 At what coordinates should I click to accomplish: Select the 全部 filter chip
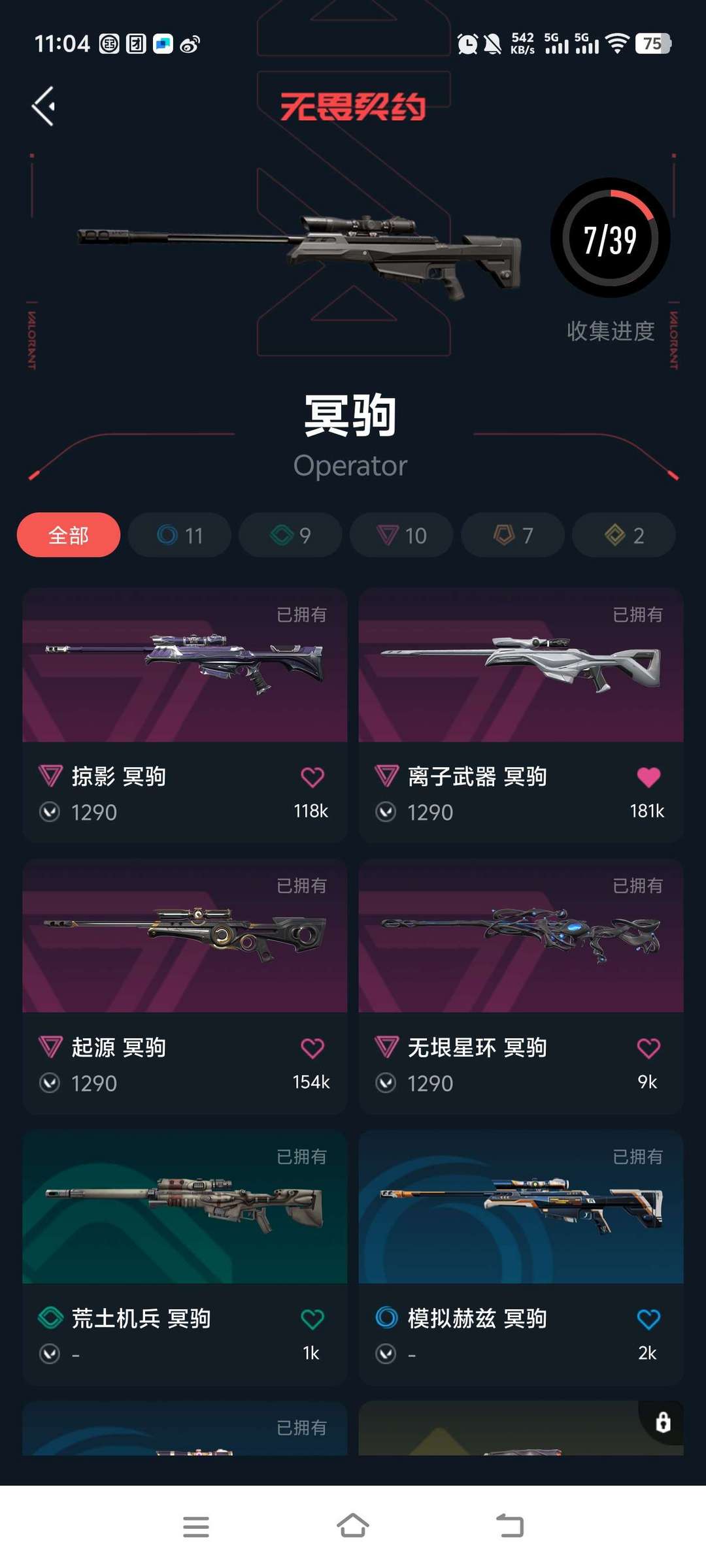69,535
